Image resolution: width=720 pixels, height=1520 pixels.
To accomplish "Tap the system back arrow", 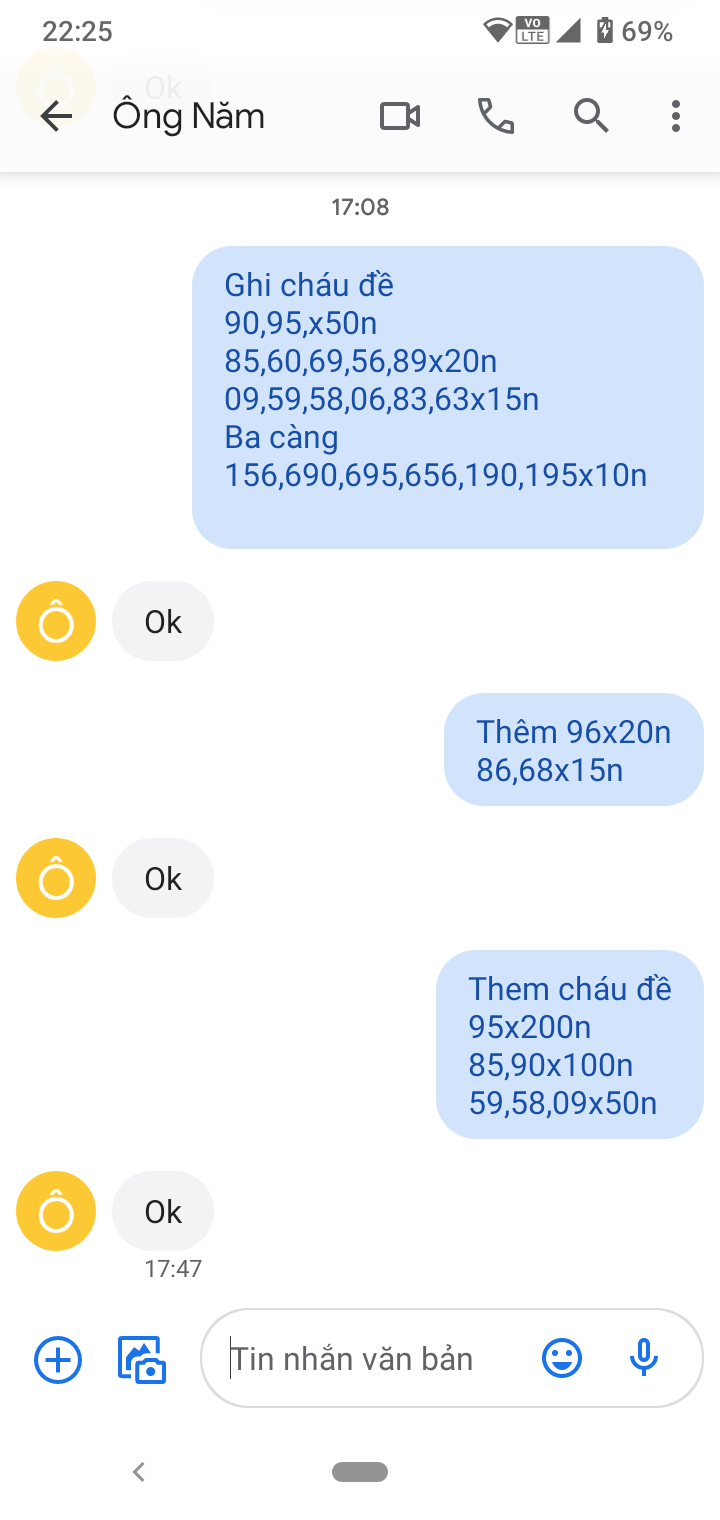I will pos(139,1471).
